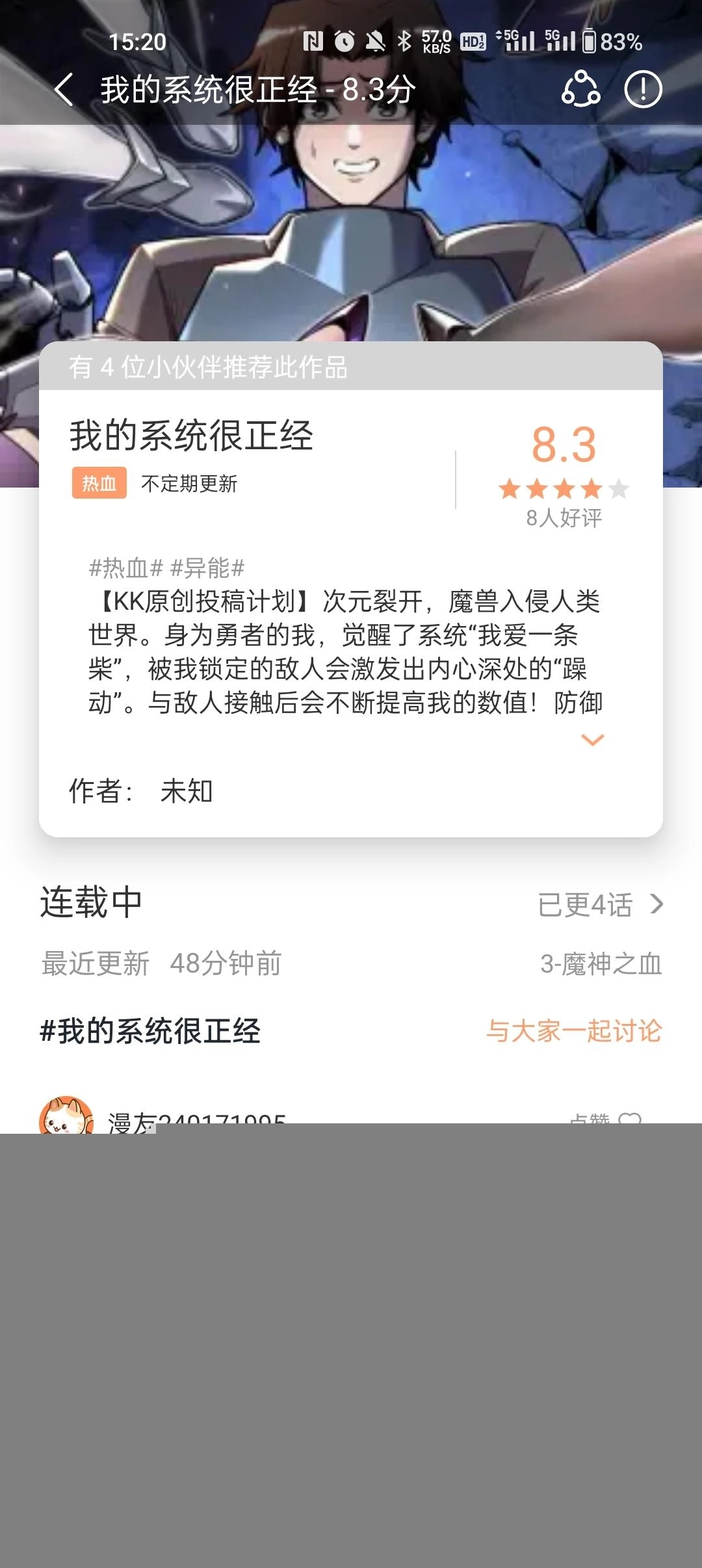
Task: Expand the full comic description
Action: click(x=592, y=740)
